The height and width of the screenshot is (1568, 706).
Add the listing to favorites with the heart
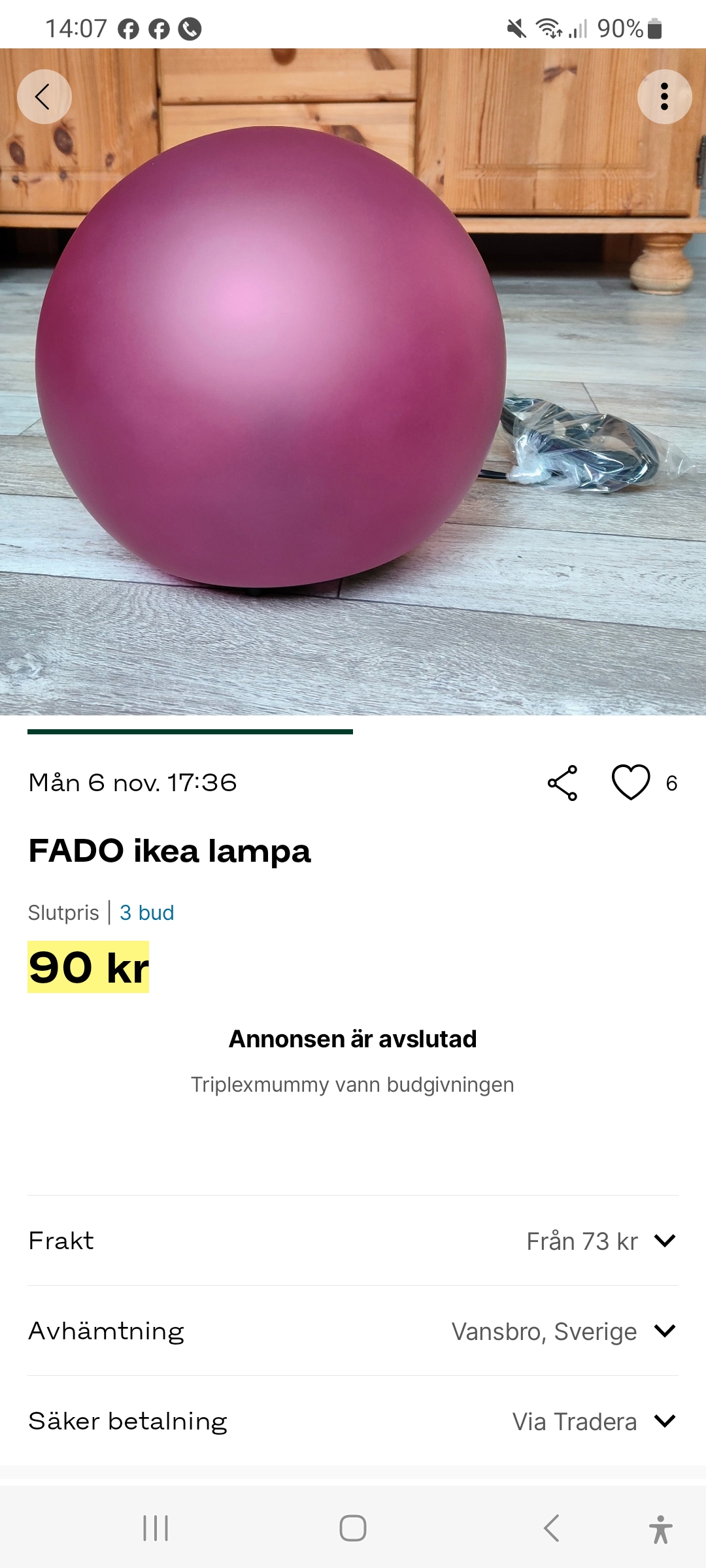coord(630,783)
